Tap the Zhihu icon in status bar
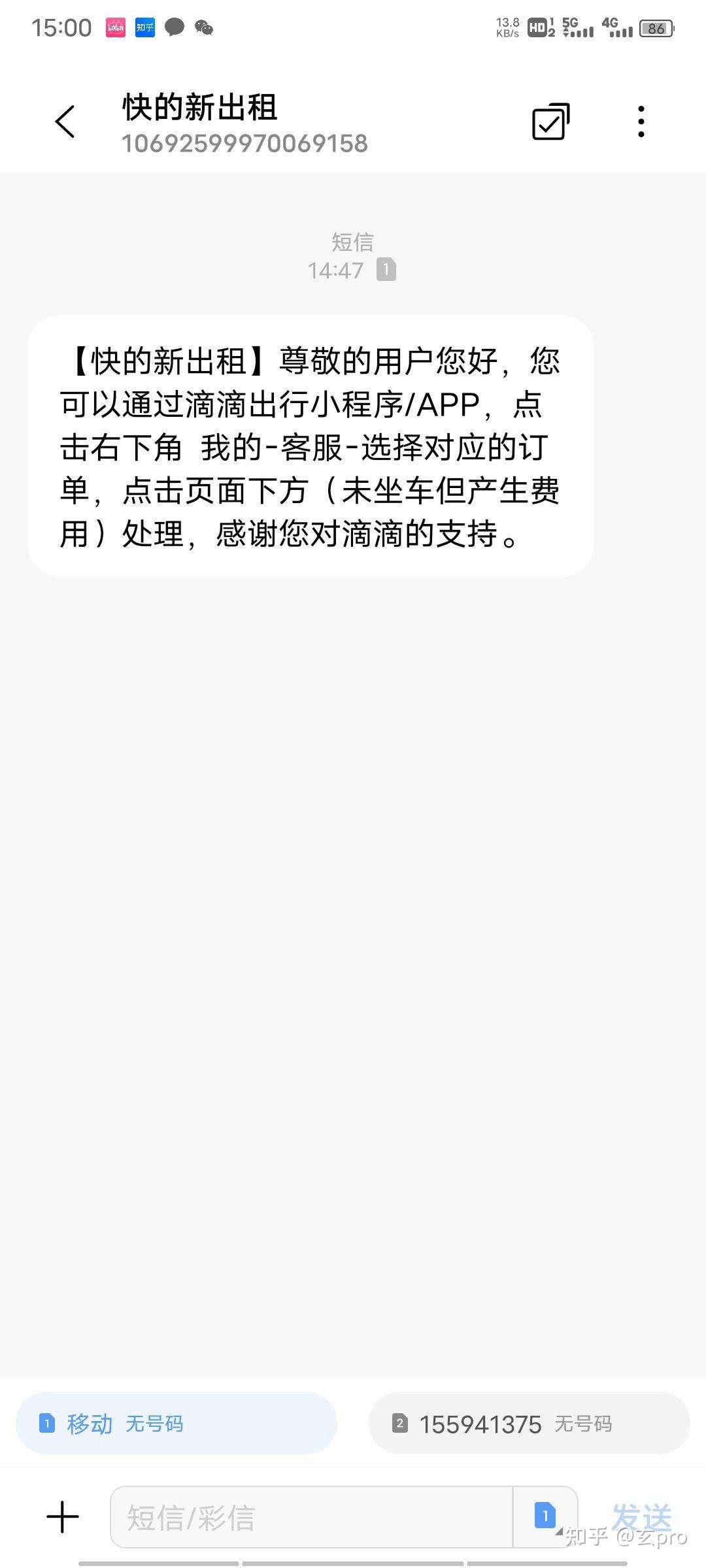 pos(144,27)
